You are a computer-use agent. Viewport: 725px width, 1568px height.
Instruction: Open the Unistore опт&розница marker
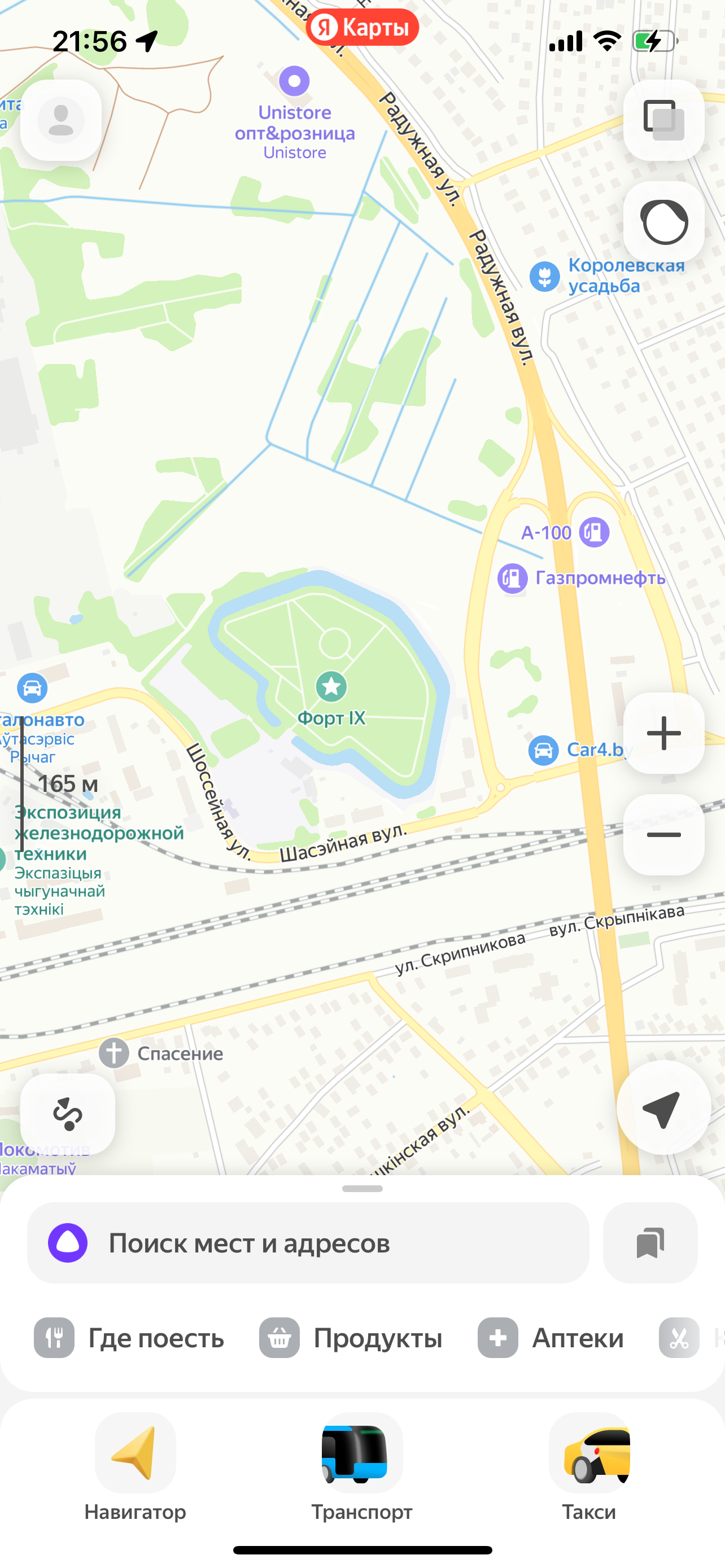295,81
